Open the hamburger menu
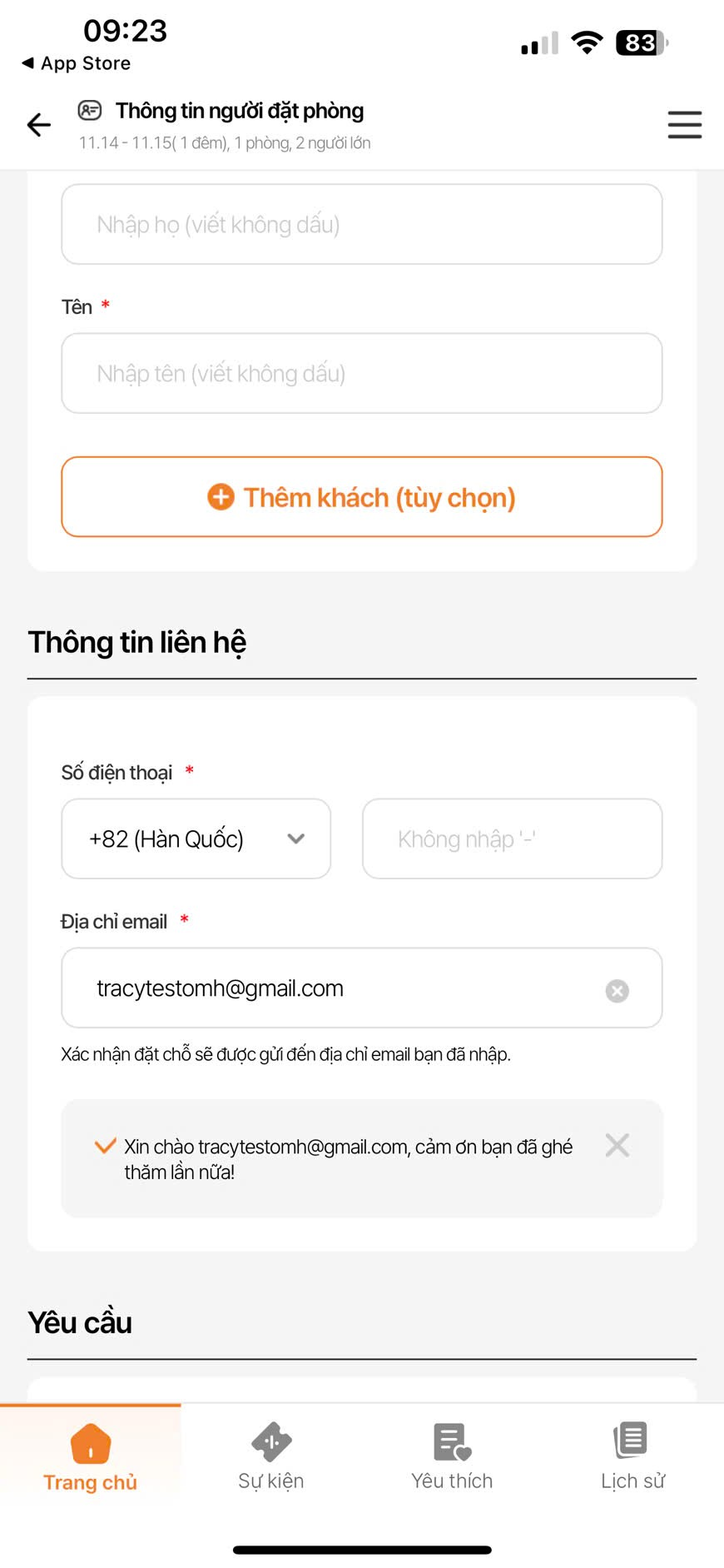This screenshot has width=724, height=1568. click(684, 125)
